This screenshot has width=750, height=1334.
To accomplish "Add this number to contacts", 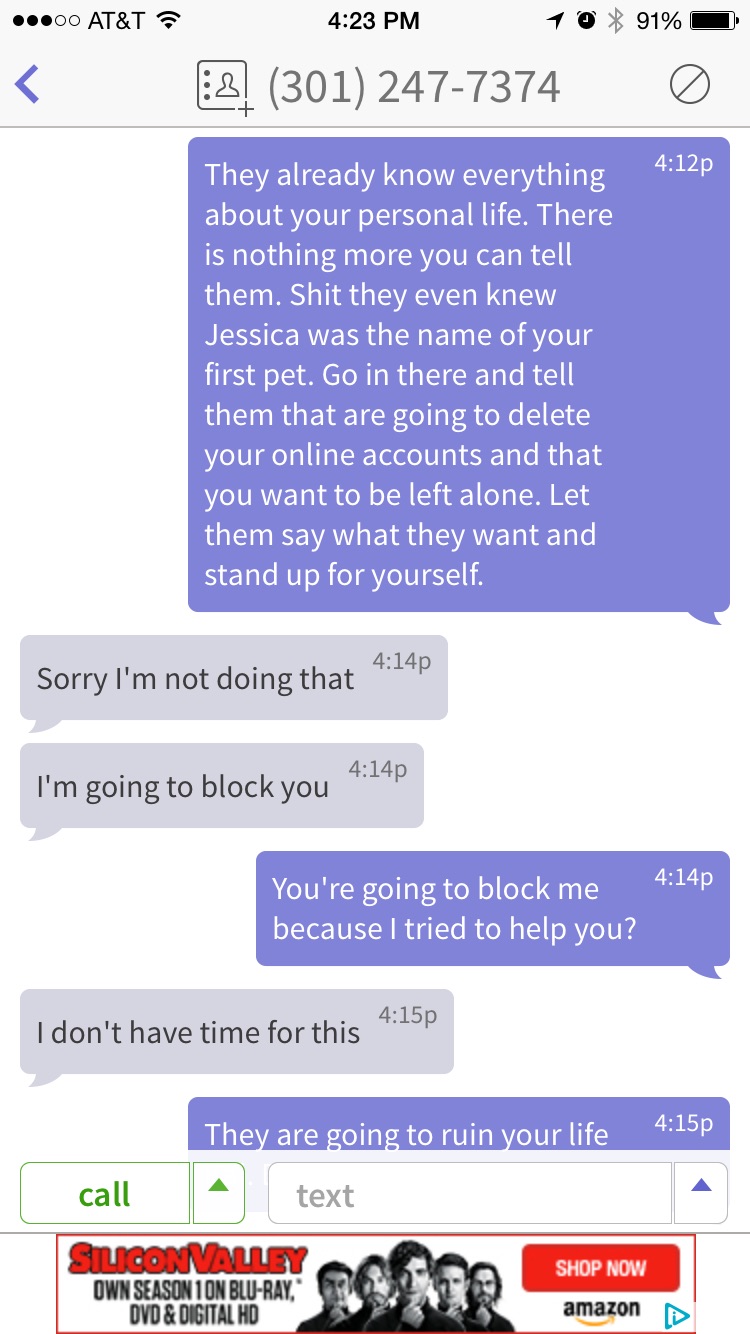I will tap(221, 88).
